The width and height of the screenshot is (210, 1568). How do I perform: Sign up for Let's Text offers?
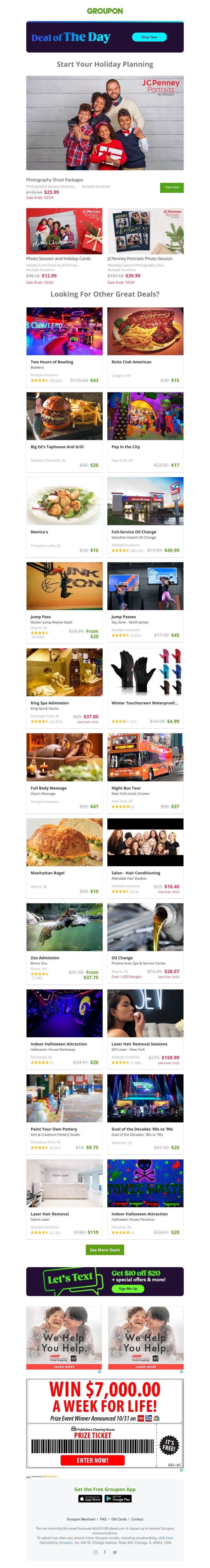(128, 1289)
